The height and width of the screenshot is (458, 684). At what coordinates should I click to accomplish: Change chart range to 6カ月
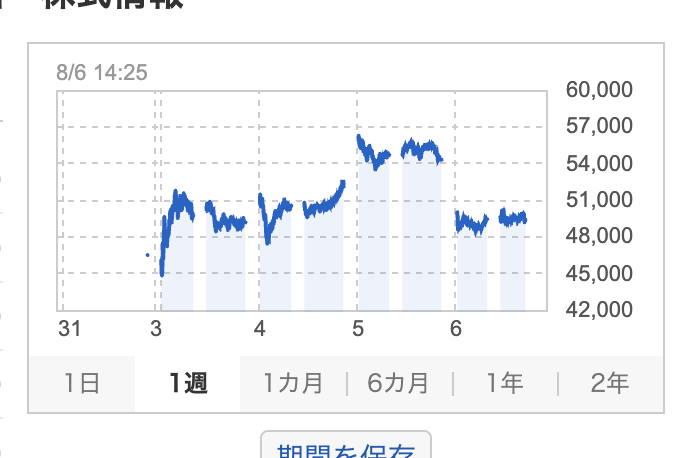pyautogui.click(x=399, y=383)
